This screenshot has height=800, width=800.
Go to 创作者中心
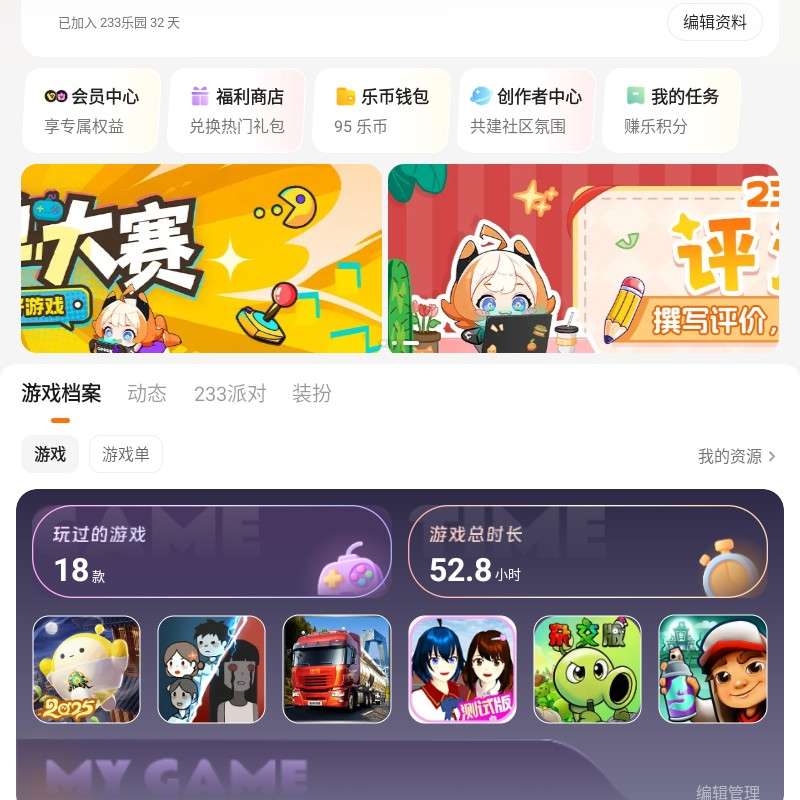[x=526, y=110]
